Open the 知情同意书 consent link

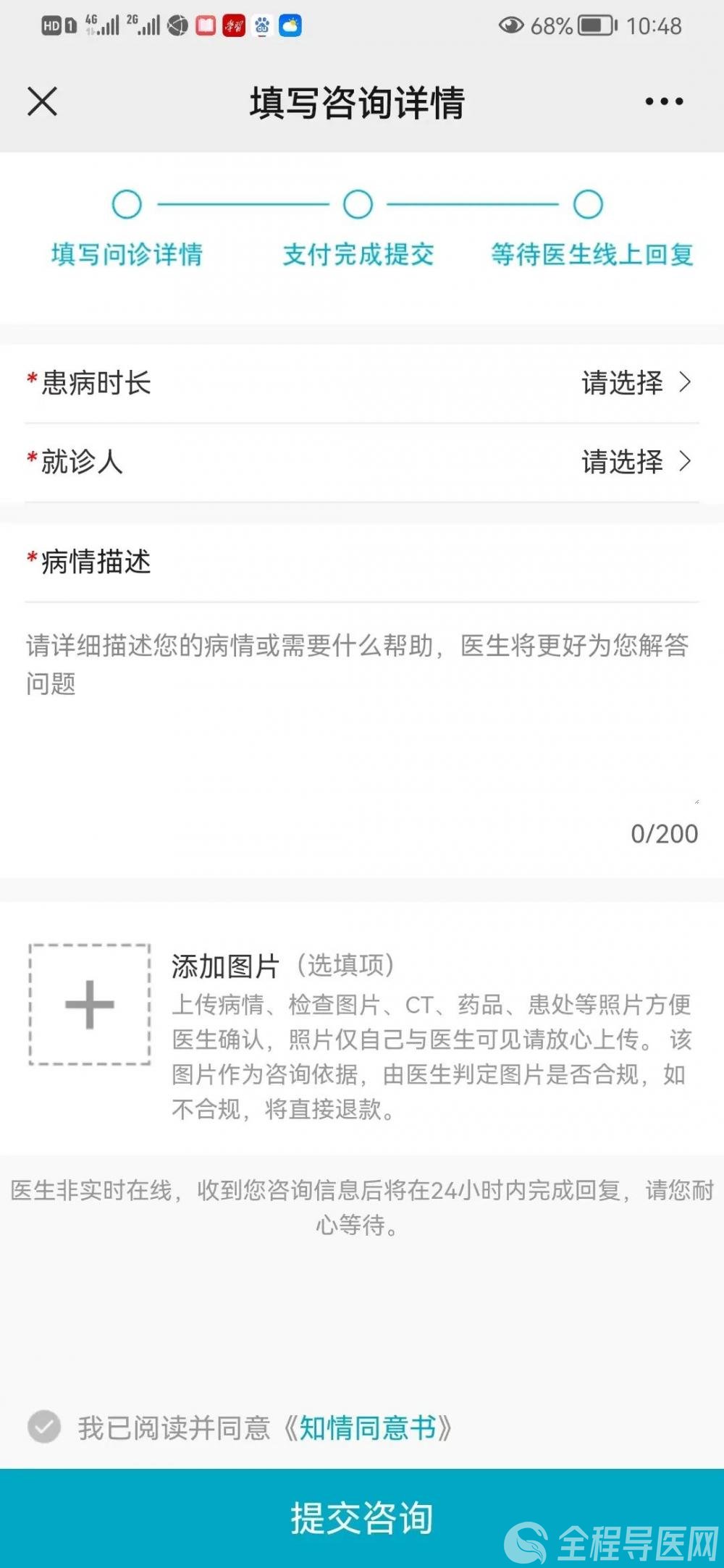(367, 1428)
